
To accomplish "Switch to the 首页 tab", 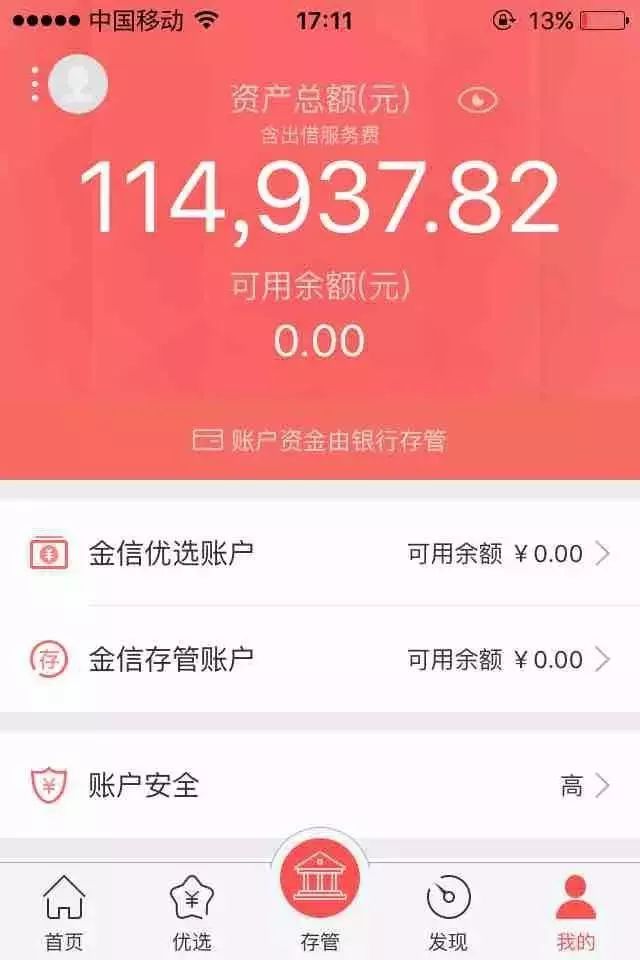I will pyautogui.click(x=64, y=910).
